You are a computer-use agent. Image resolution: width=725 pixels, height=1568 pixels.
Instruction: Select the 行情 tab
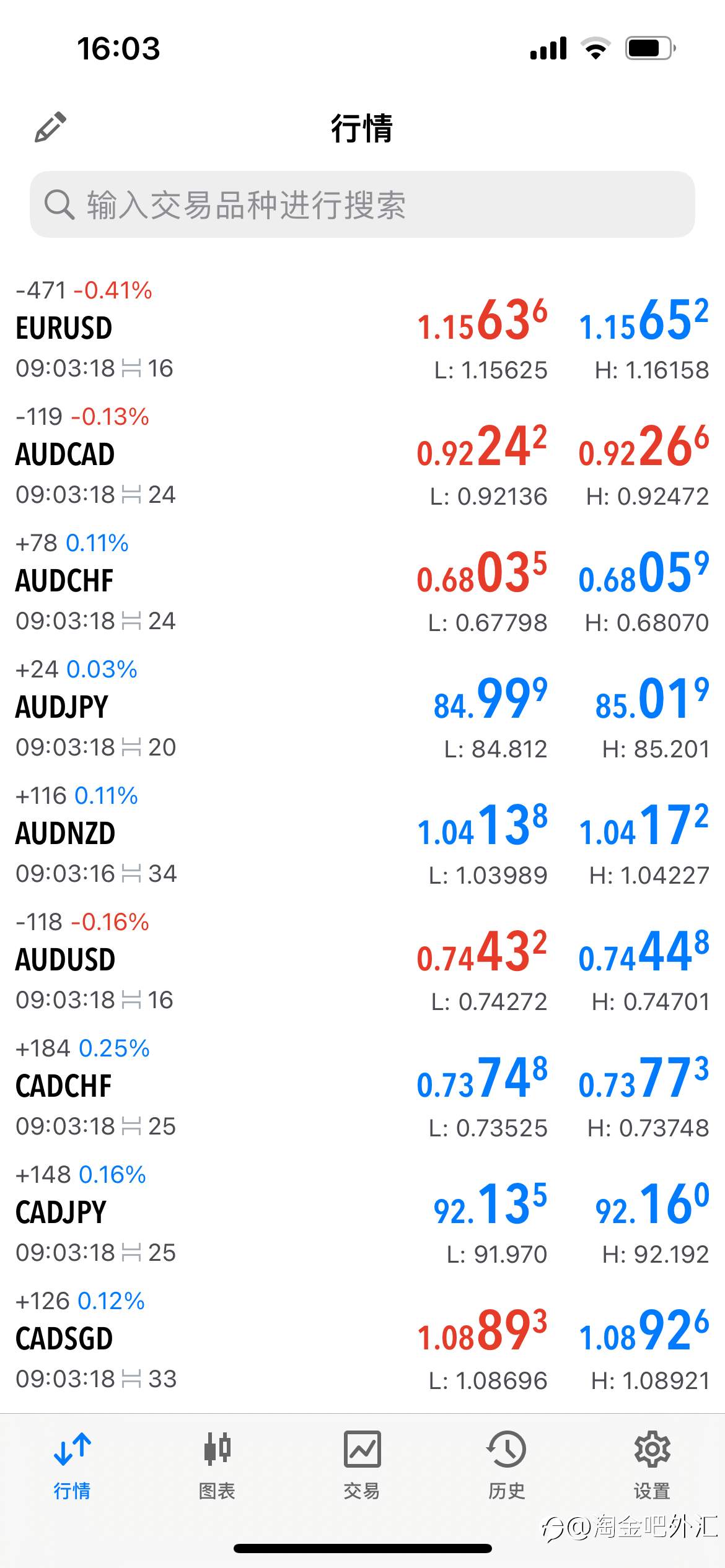click(72, 1465)
